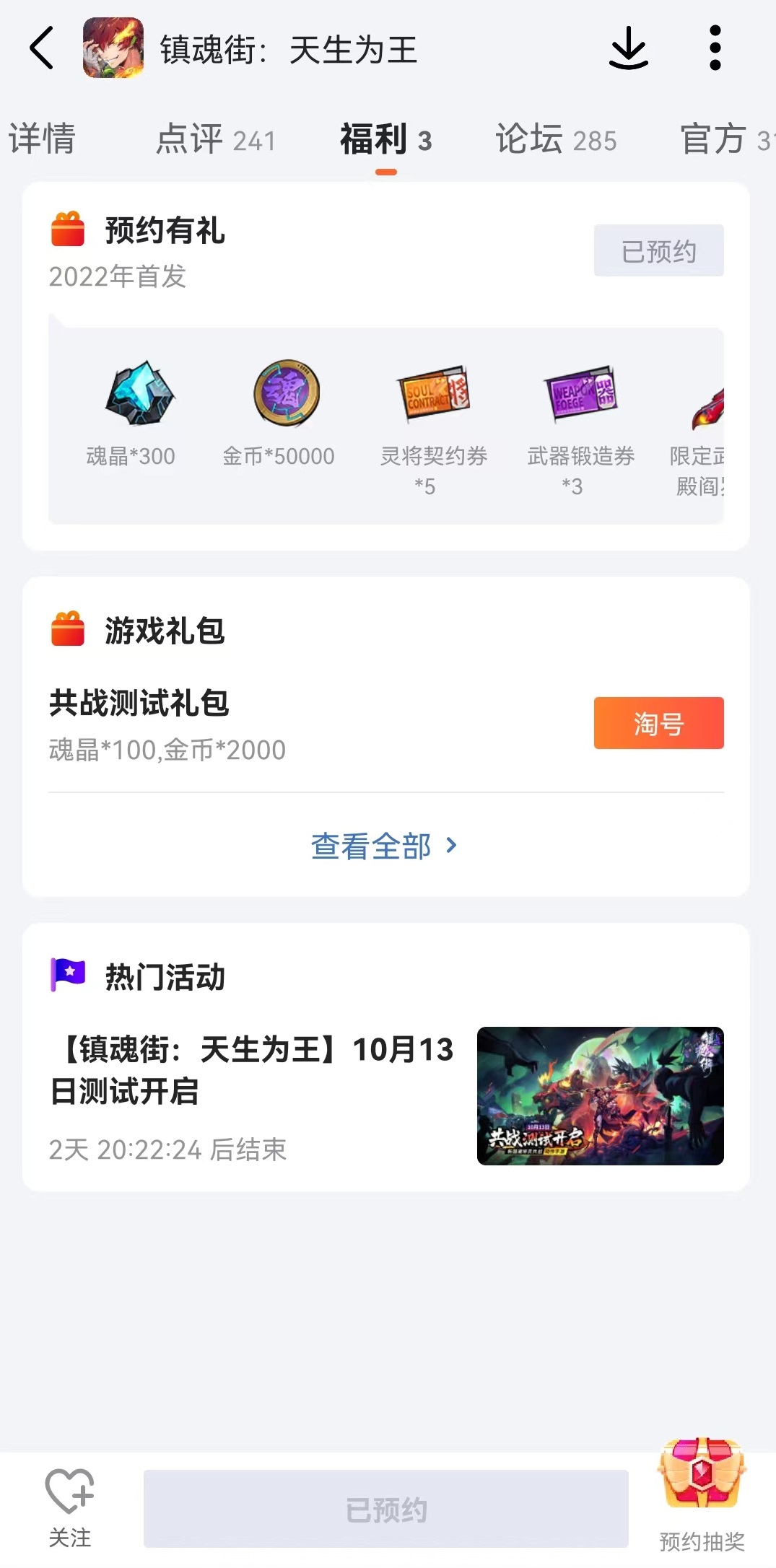Tap the 已预约 button in 预约有礼 card
The image size is (776, 1568).
click(658, 251)
